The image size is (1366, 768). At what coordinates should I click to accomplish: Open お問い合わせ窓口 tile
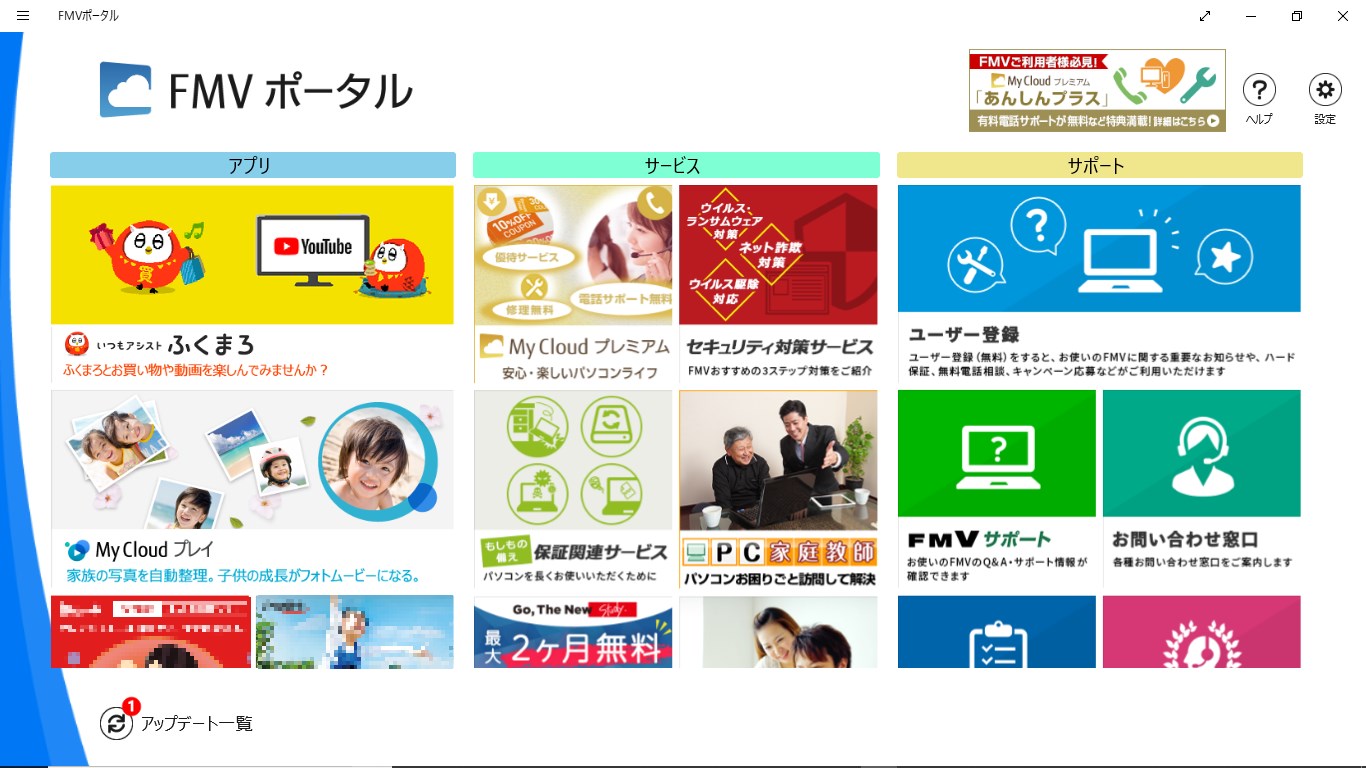[x=1201, y=488]
